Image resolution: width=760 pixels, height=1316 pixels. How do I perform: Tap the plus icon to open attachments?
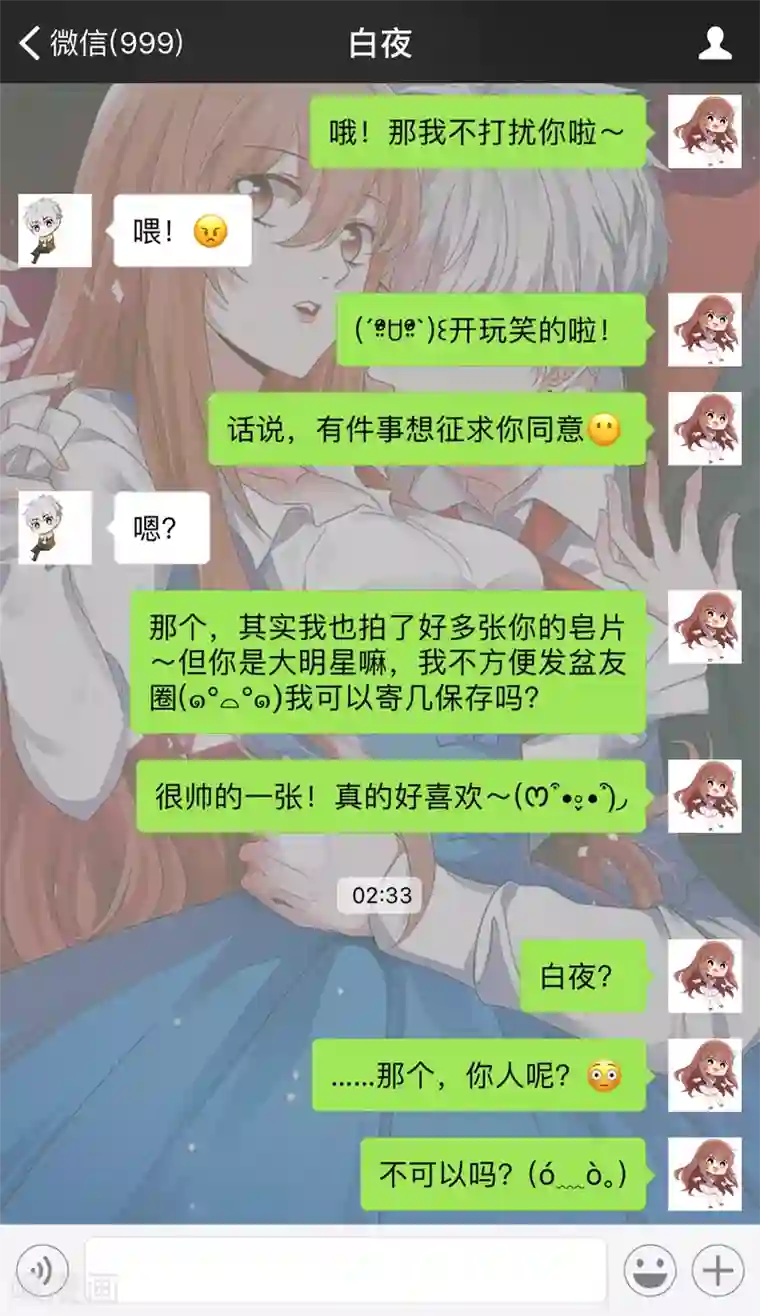(x=717, y=1269)
